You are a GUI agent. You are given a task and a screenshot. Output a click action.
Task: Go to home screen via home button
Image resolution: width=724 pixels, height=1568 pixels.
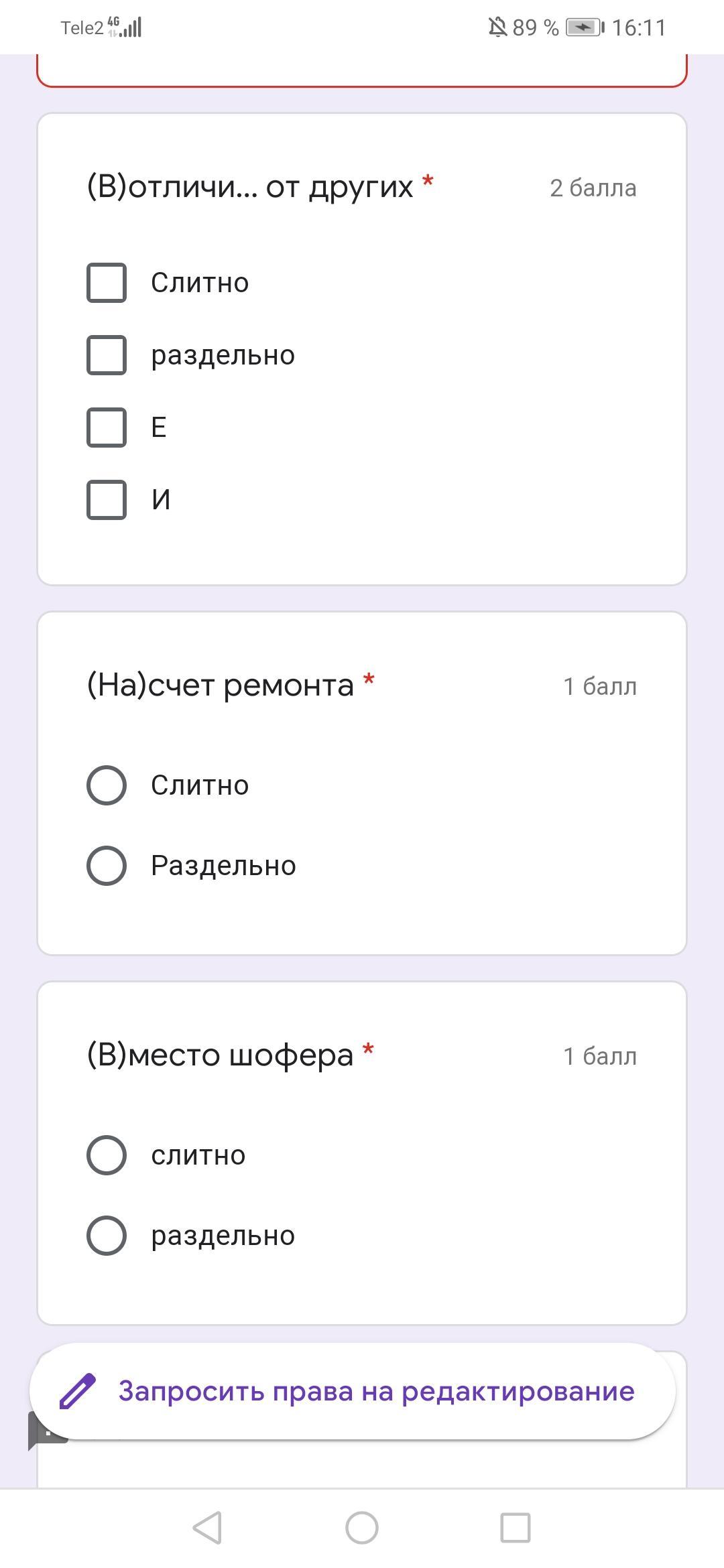point(362,1528)
